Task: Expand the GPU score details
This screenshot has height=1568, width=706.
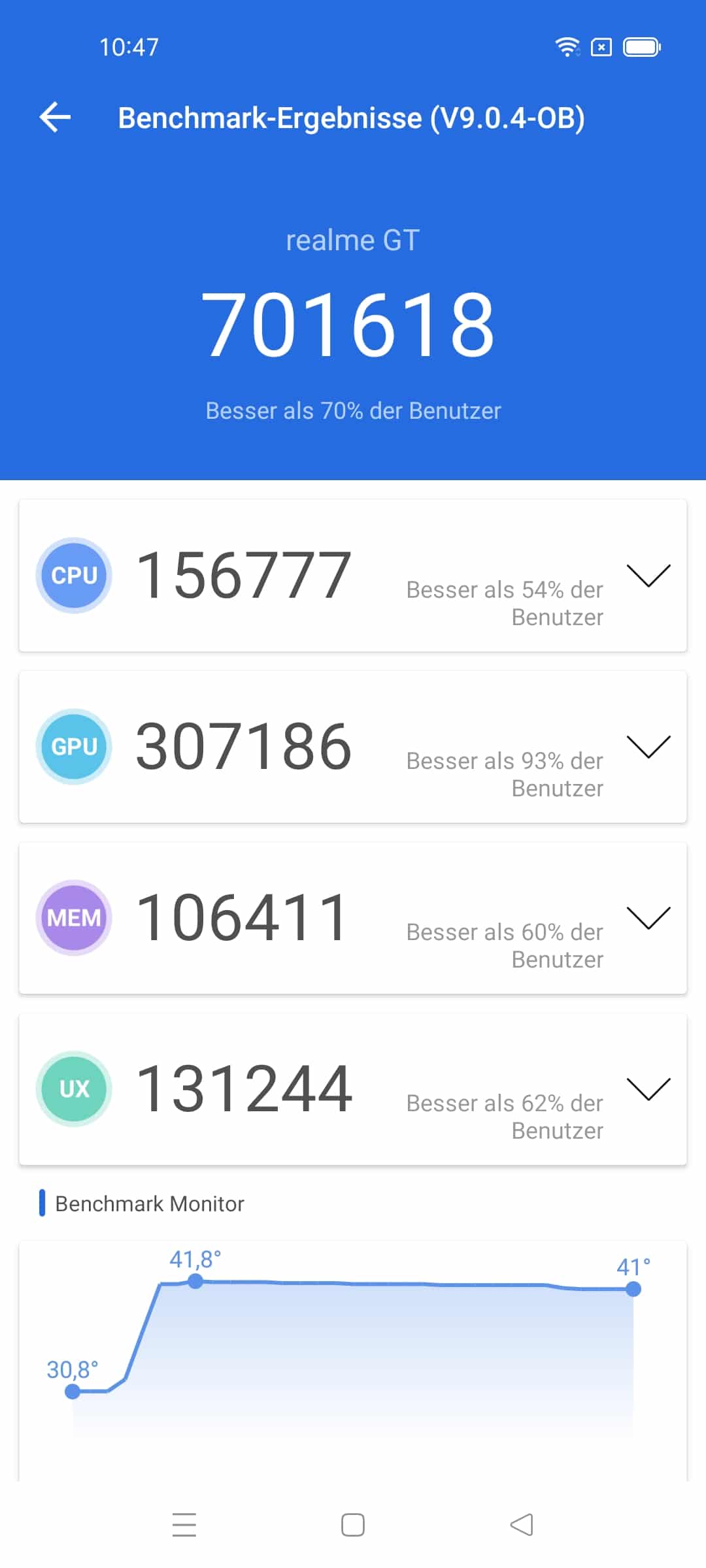Action: point(648,747)
